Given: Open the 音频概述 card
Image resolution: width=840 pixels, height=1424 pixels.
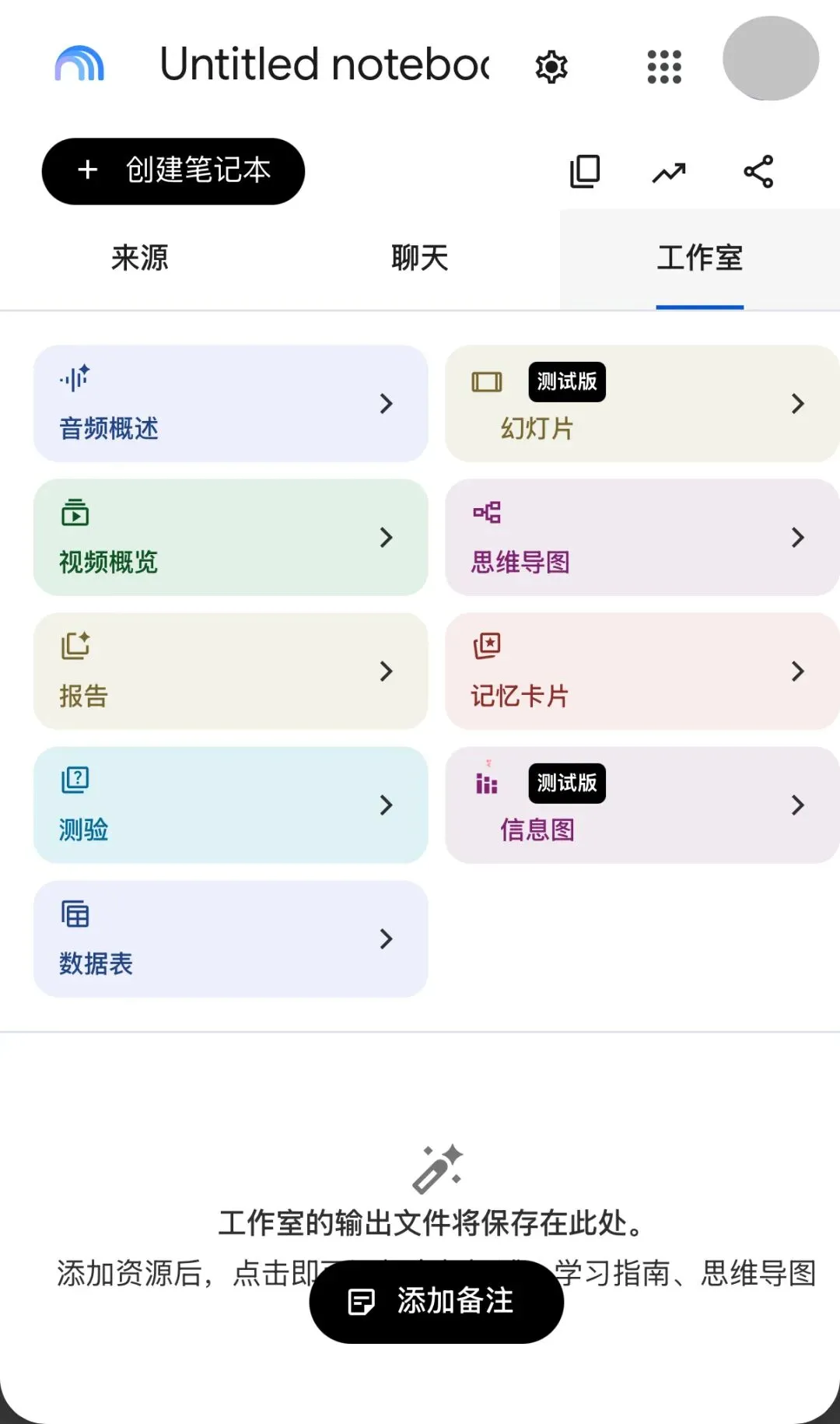Looking at the screenshot, I should (x=231, y=403).
